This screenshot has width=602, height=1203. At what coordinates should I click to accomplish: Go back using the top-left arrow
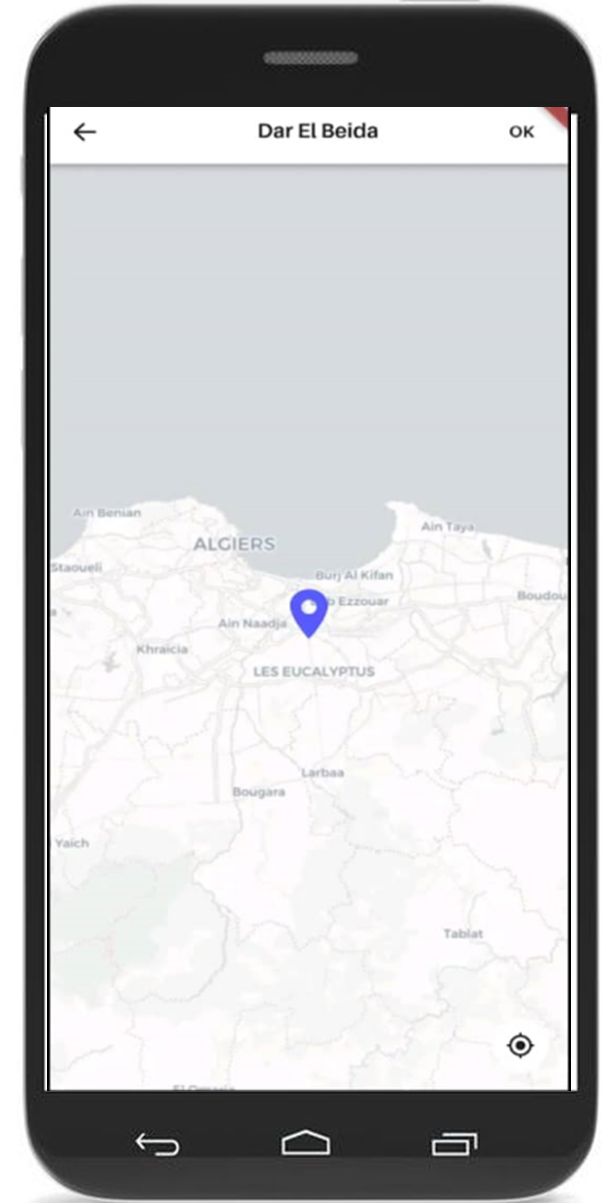pos(85,132)
